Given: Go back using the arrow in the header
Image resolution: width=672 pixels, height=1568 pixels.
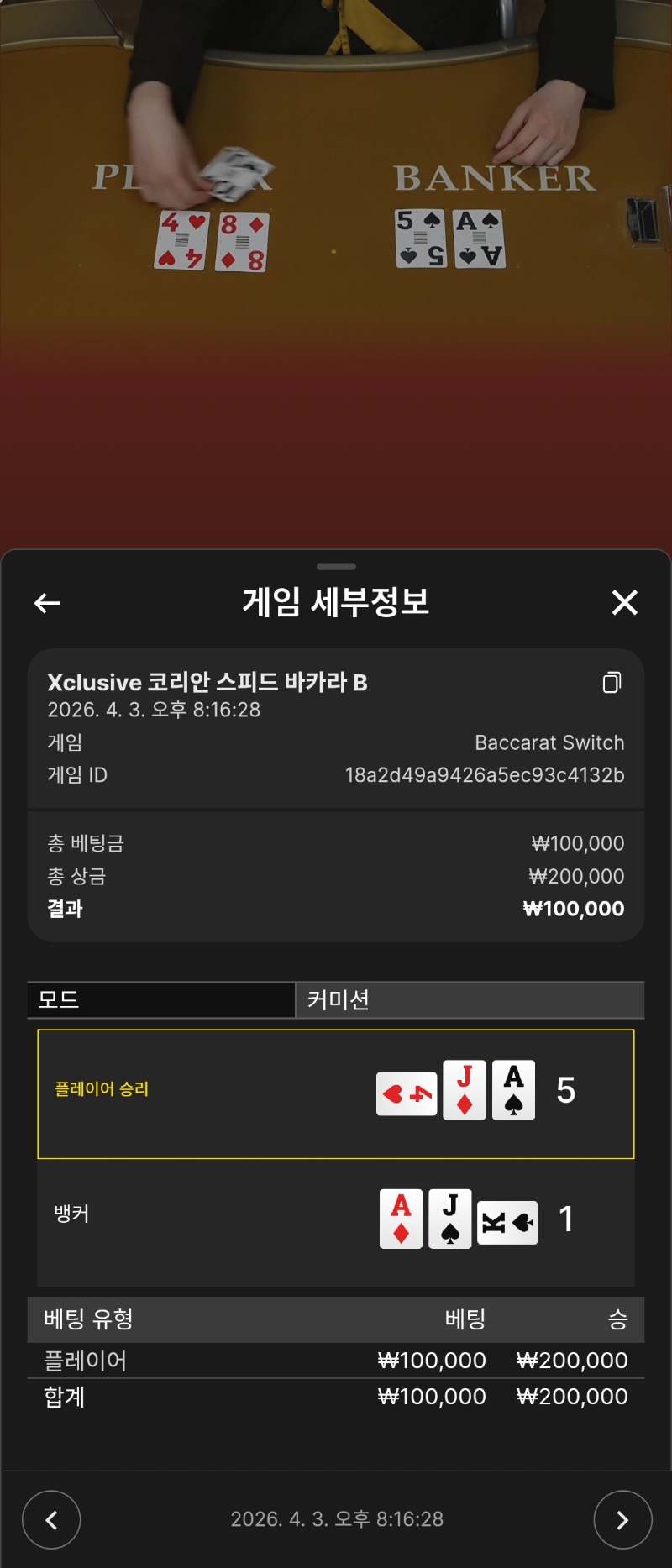Looking at the screenshot, I should point(47,602).
